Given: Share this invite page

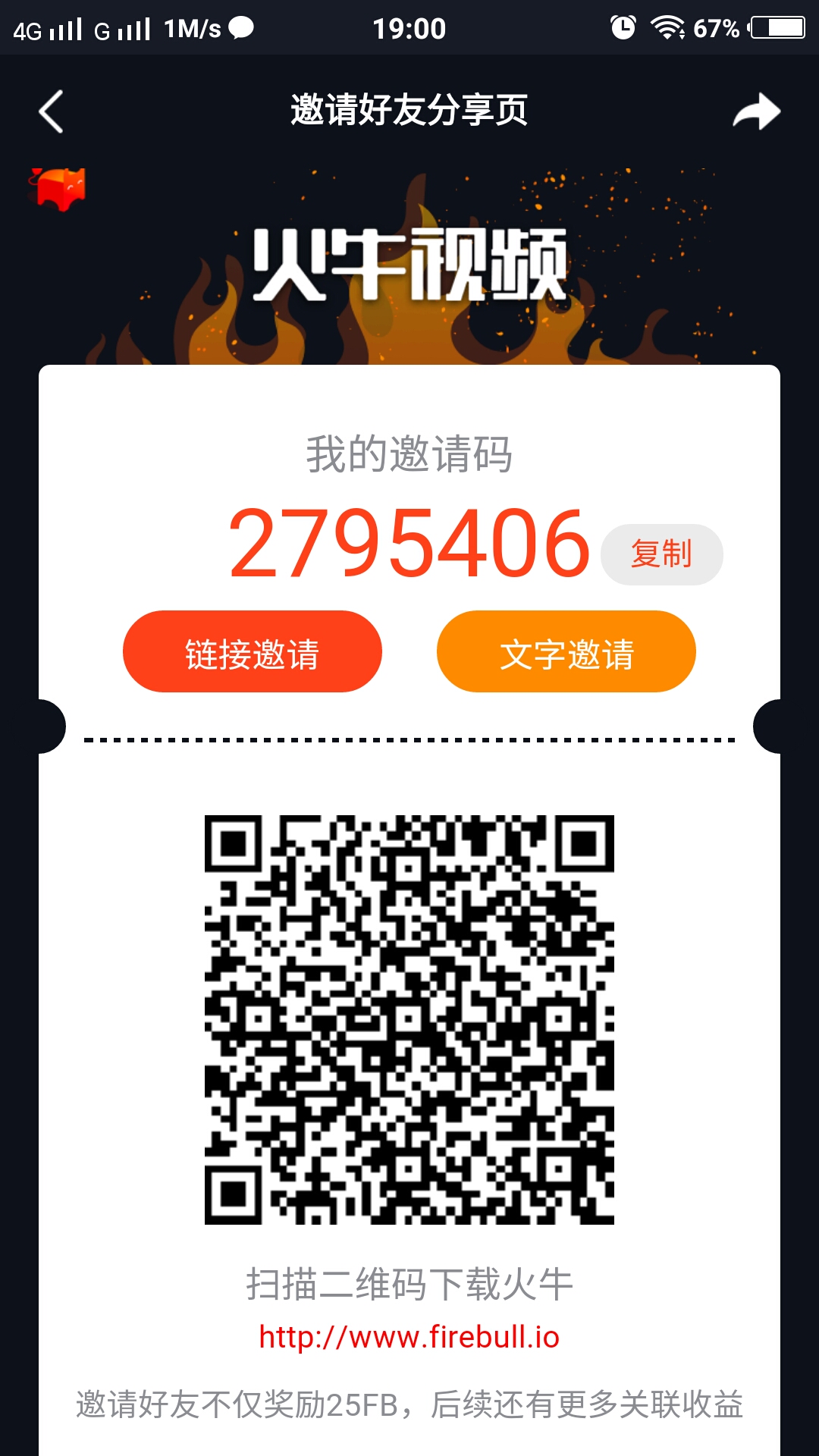Looking at the screenshot, I should coord(756,112).
